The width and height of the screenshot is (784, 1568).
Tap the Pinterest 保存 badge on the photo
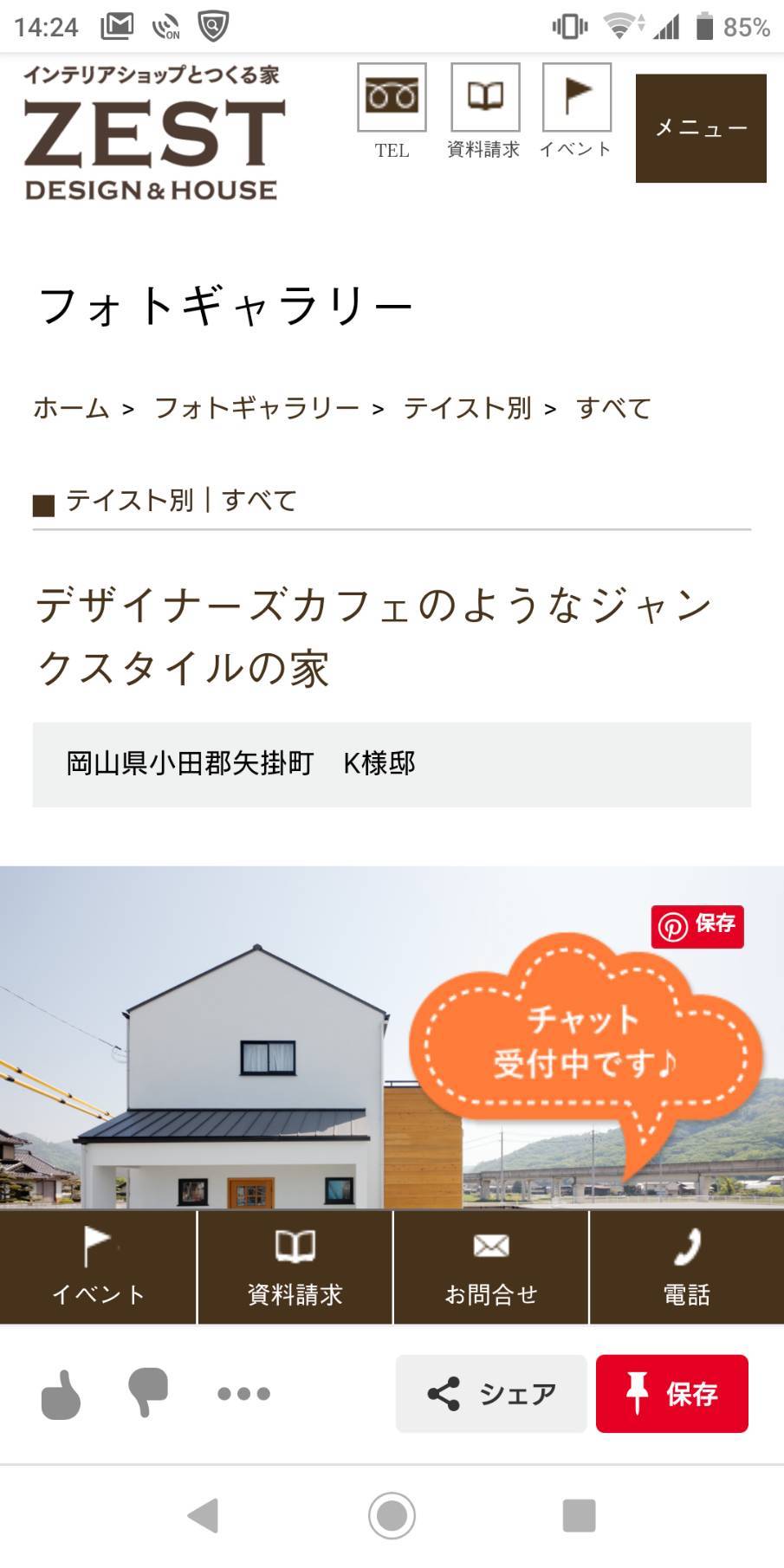click(697, 925)
